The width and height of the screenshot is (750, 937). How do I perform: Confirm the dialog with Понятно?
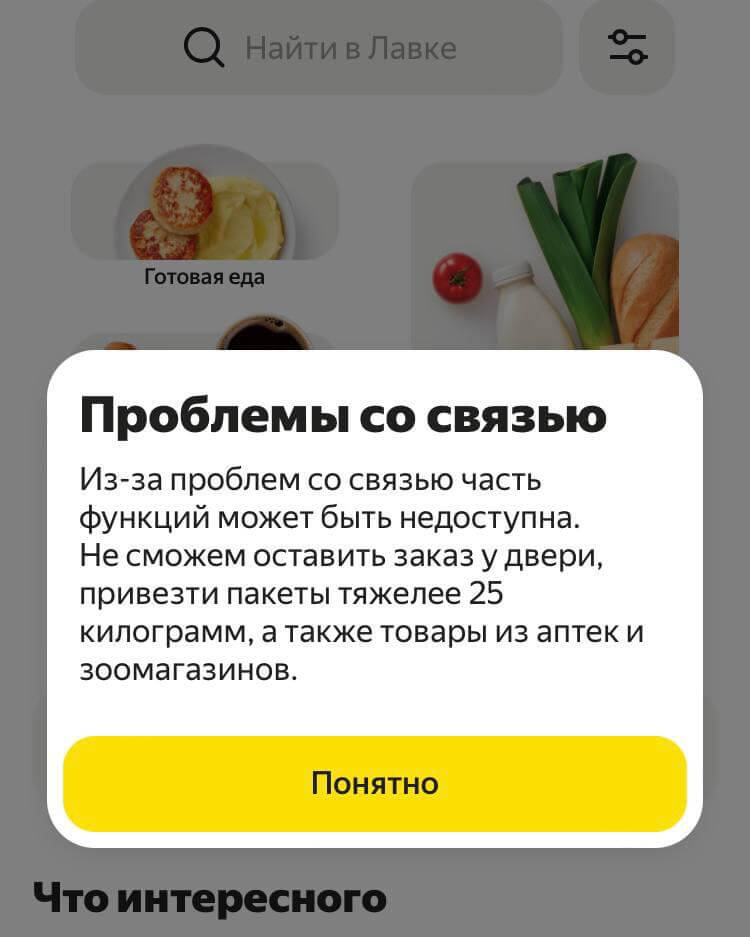pyautogui.click(x=374, y=783)
